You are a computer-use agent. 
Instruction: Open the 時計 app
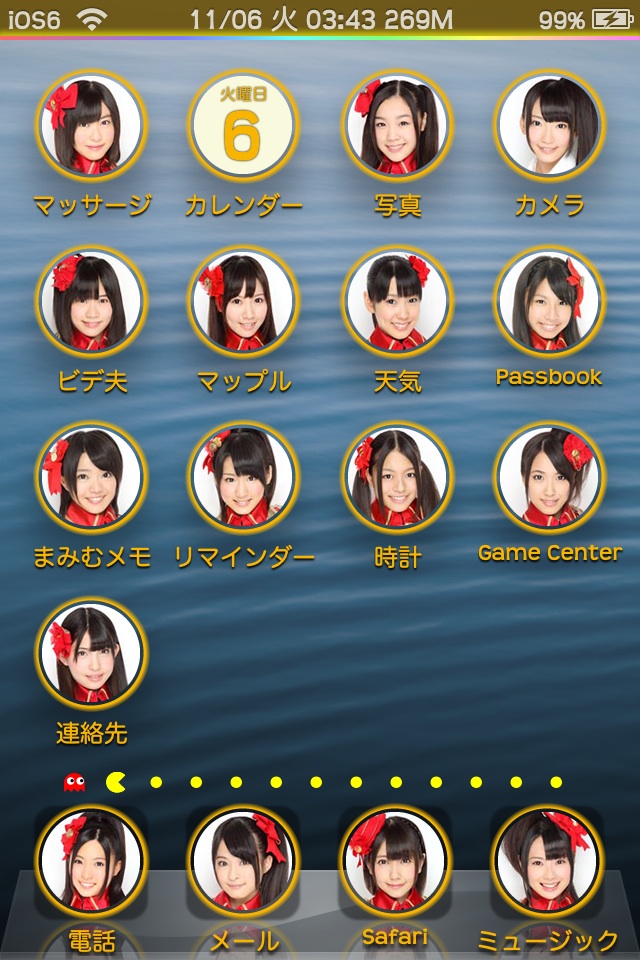pyautogui.click(x=397, y=478)
